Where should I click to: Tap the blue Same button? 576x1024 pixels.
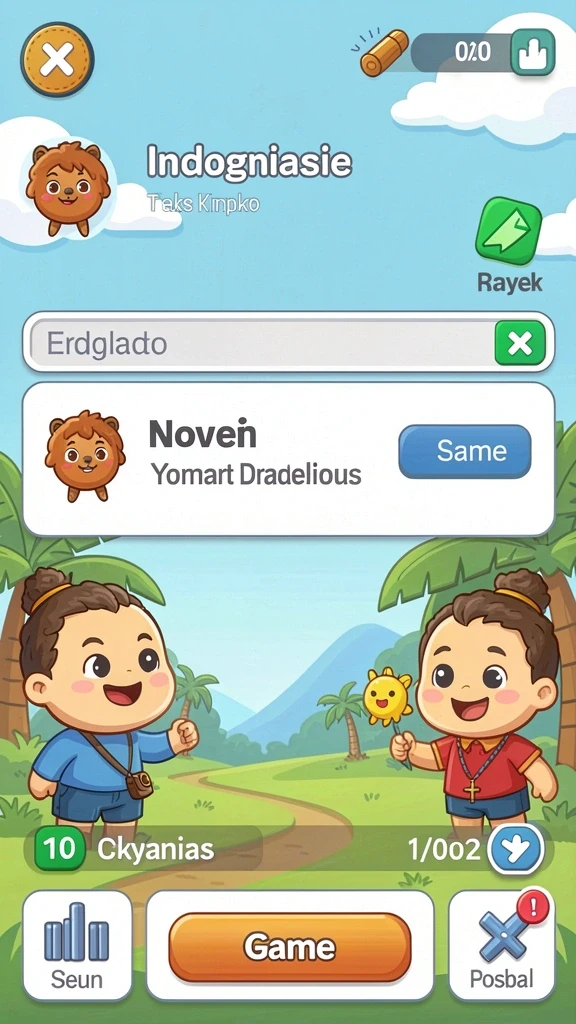pos(465,451)
